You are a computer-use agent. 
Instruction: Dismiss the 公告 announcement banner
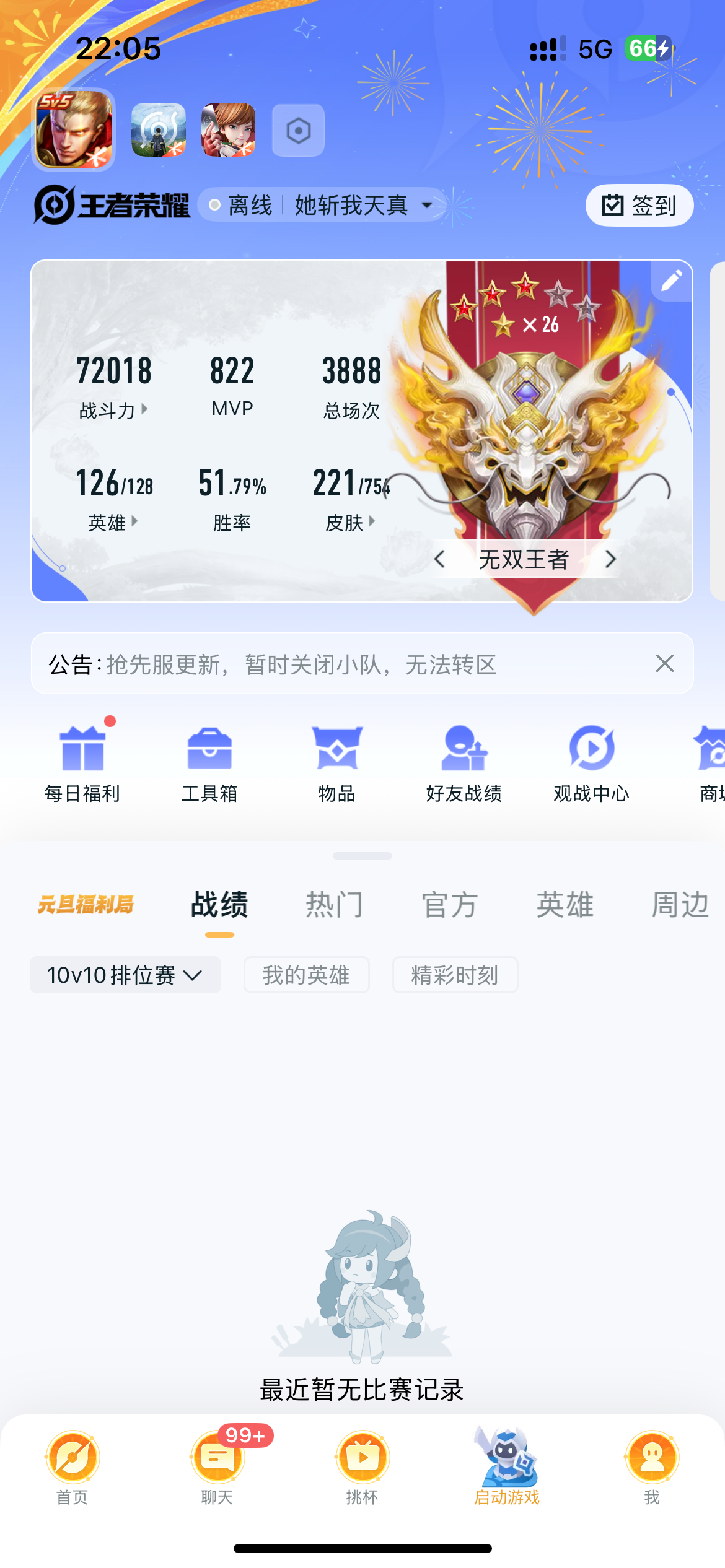tap(664, 663)
